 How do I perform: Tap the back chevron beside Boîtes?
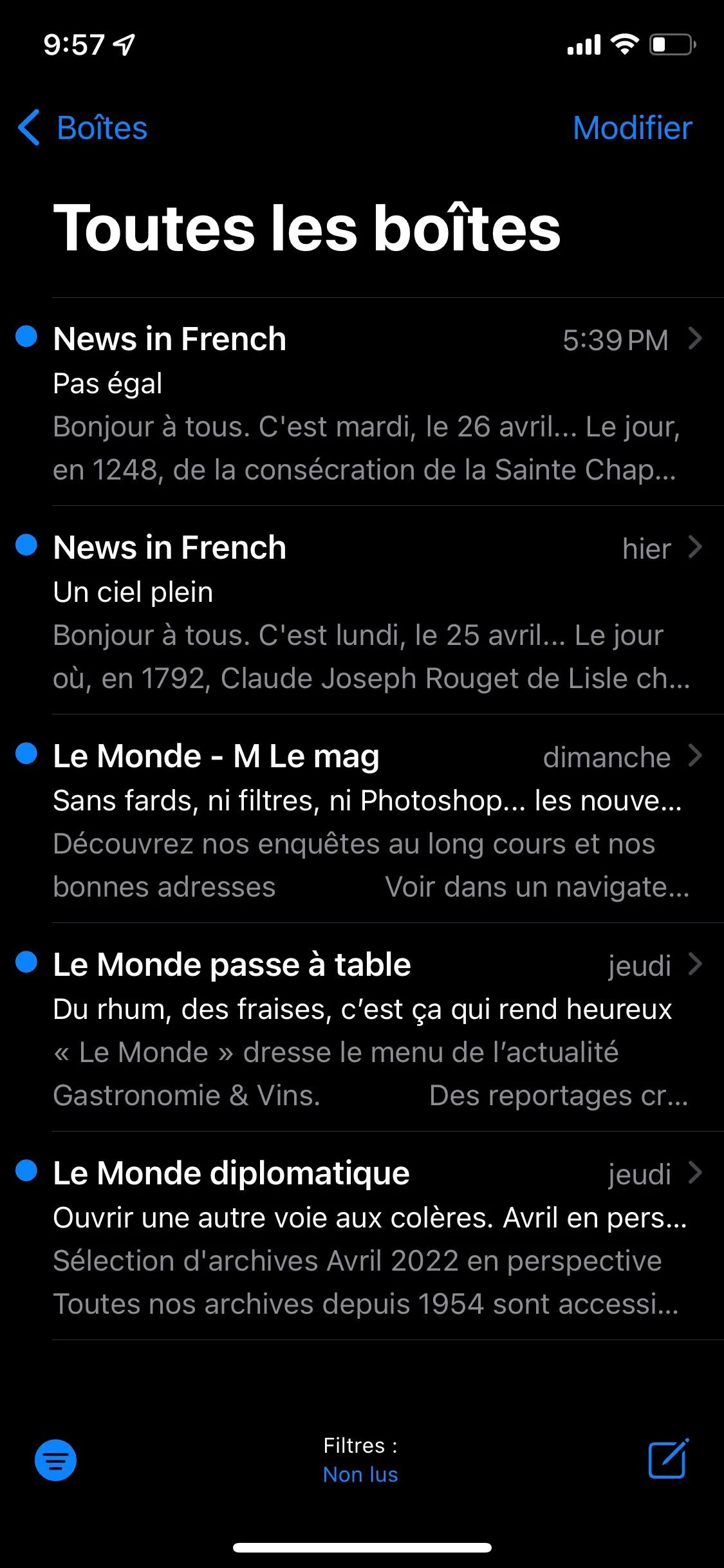coord(28,128)
